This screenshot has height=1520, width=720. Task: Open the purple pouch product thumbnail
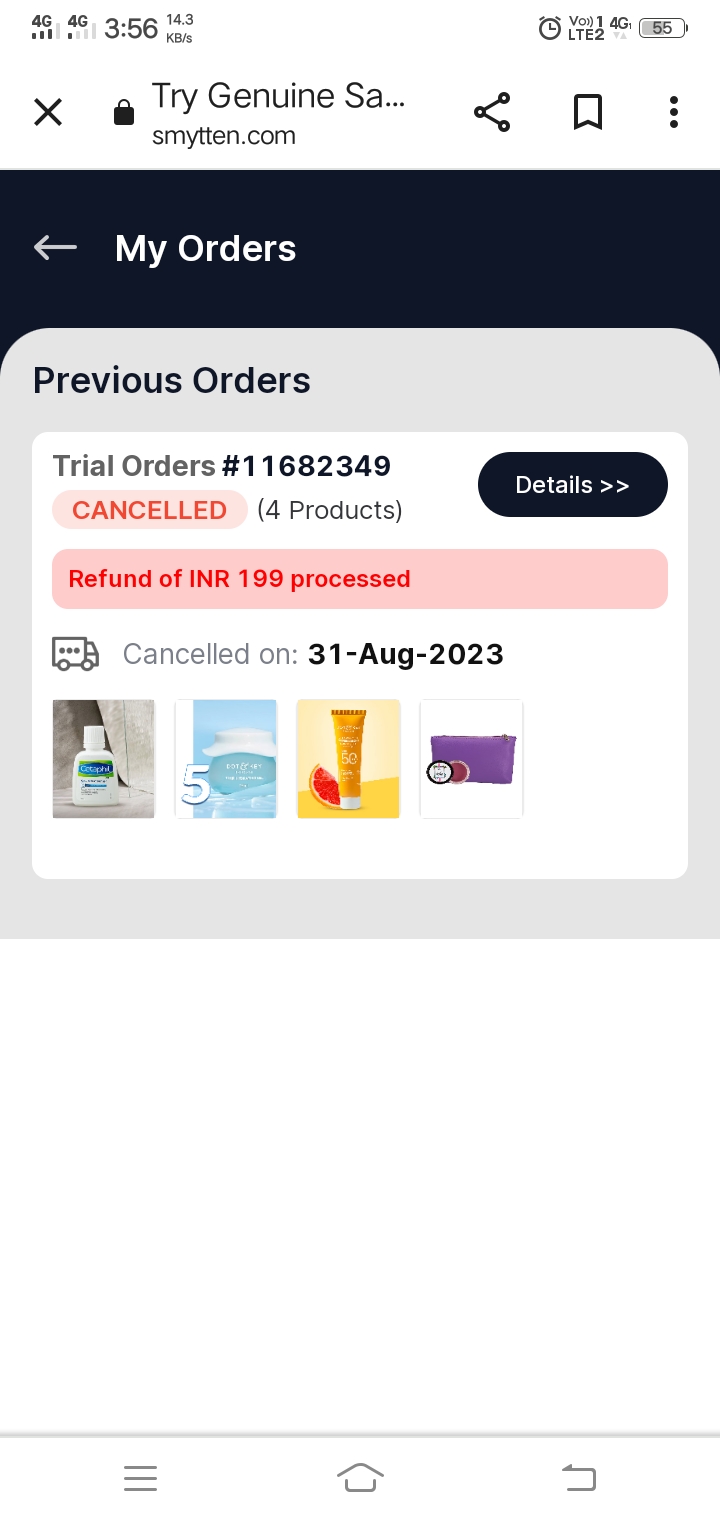[471, 759]
